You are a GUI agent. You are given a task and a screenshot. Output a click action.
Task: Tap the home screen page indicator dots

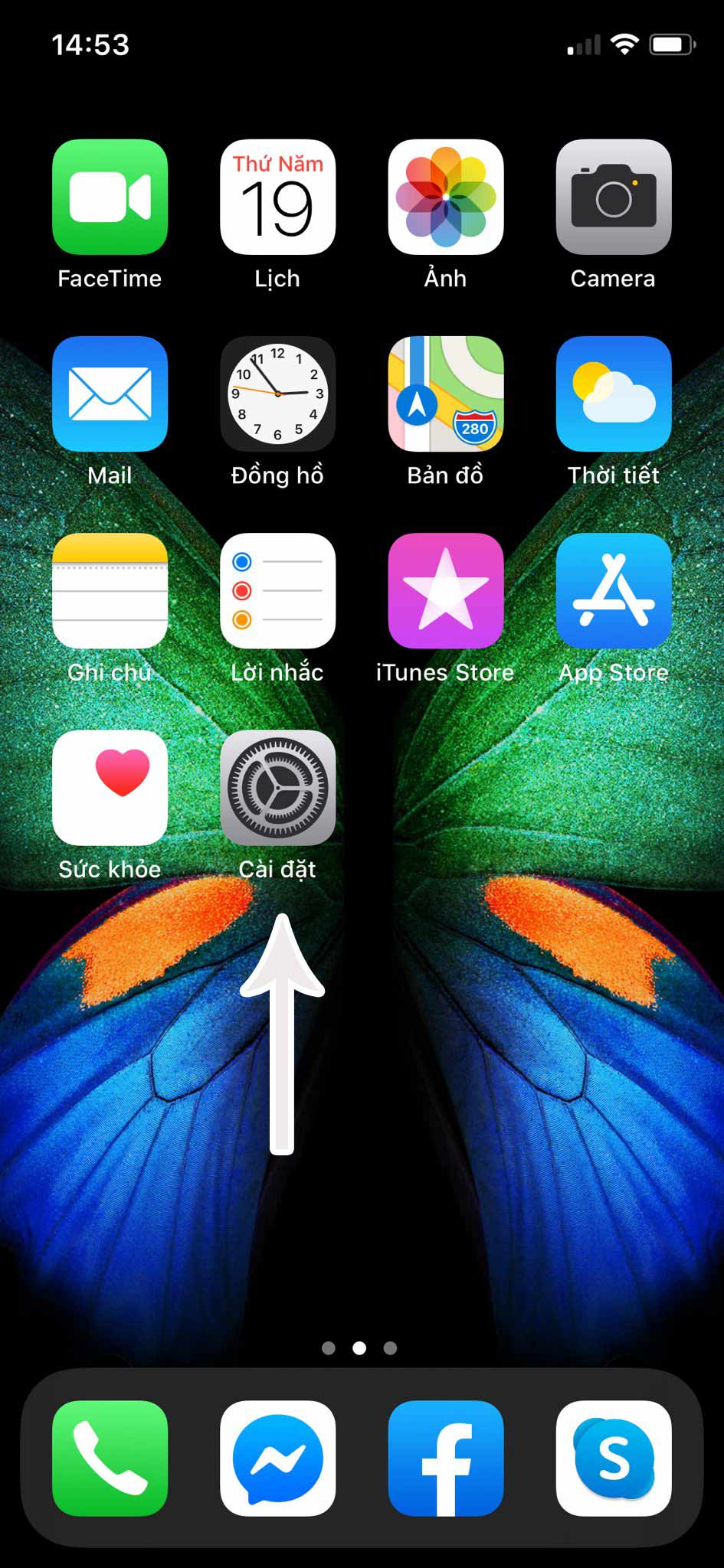click(359, 1348)
